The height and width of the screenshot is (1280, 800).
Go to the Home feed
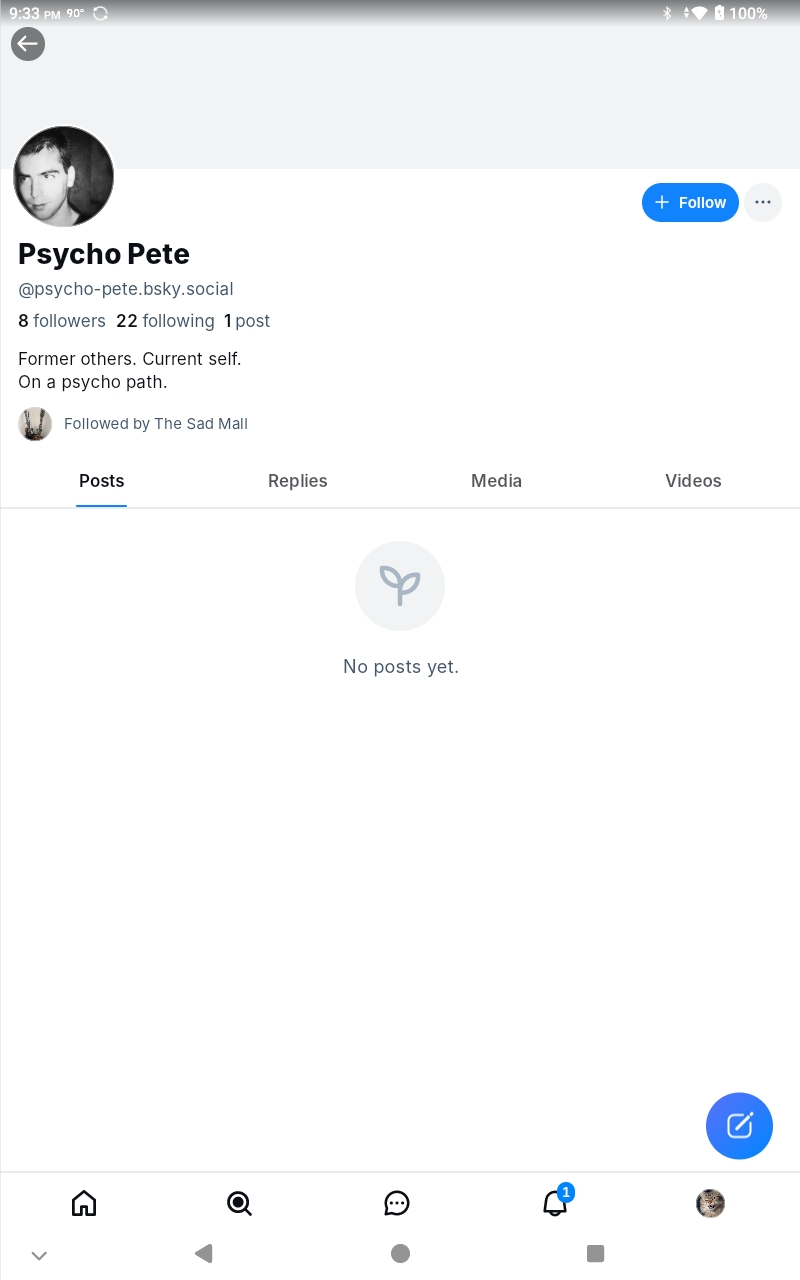coord(84,1203)
